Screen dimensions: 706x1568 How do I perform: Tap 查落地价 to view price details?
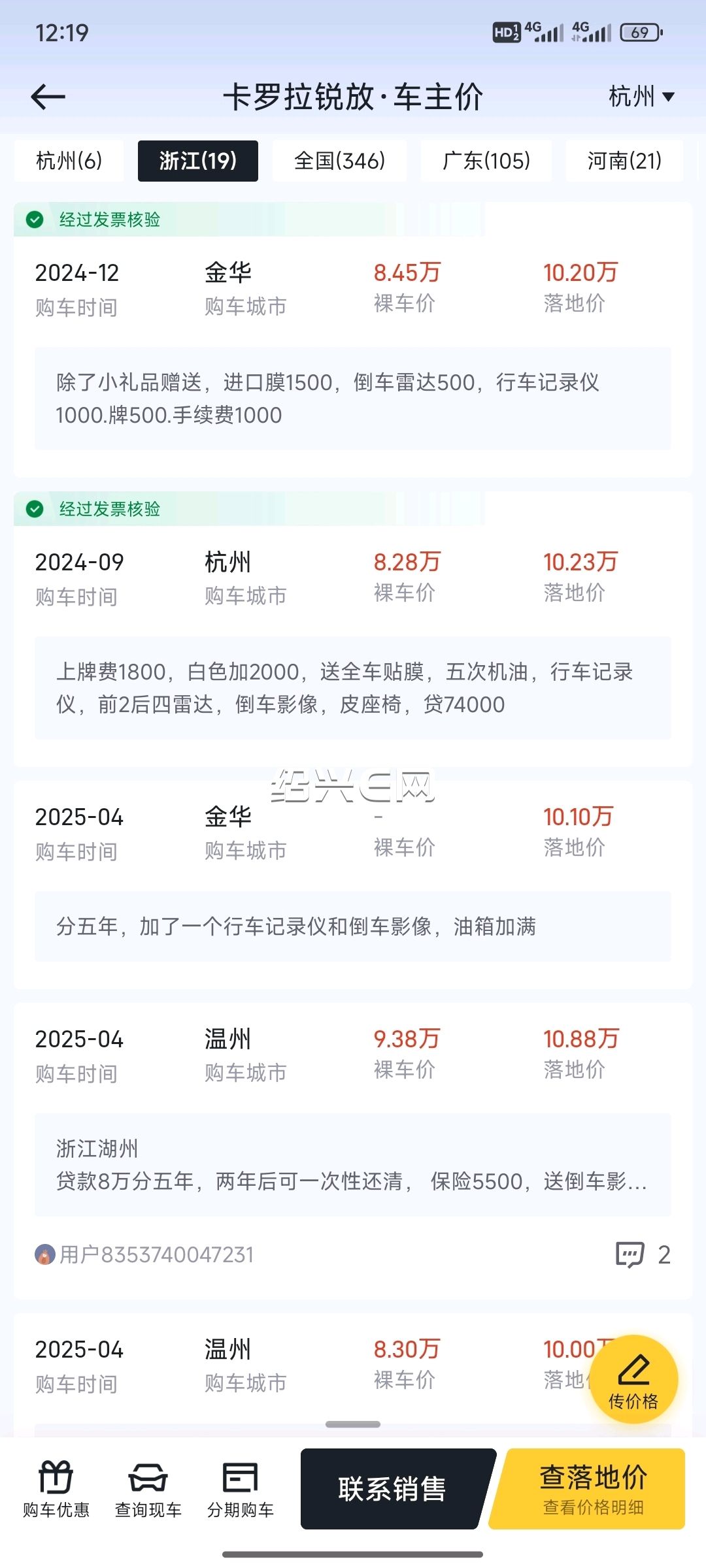[x=590, y=1489]
